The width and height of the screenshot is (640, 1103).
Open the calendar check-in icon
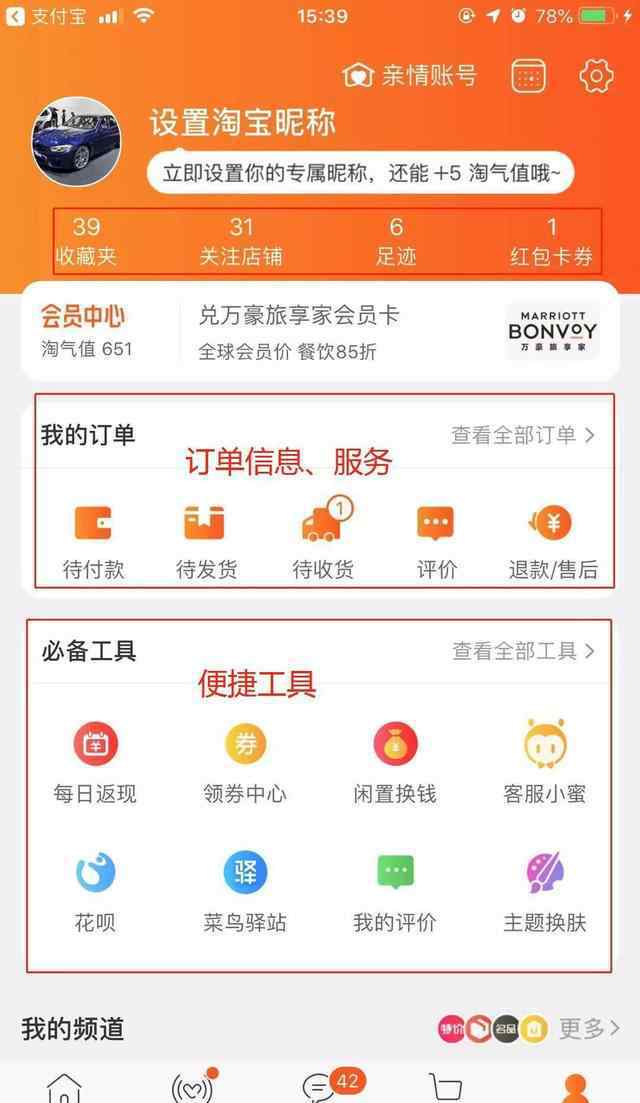click(528, 76)
